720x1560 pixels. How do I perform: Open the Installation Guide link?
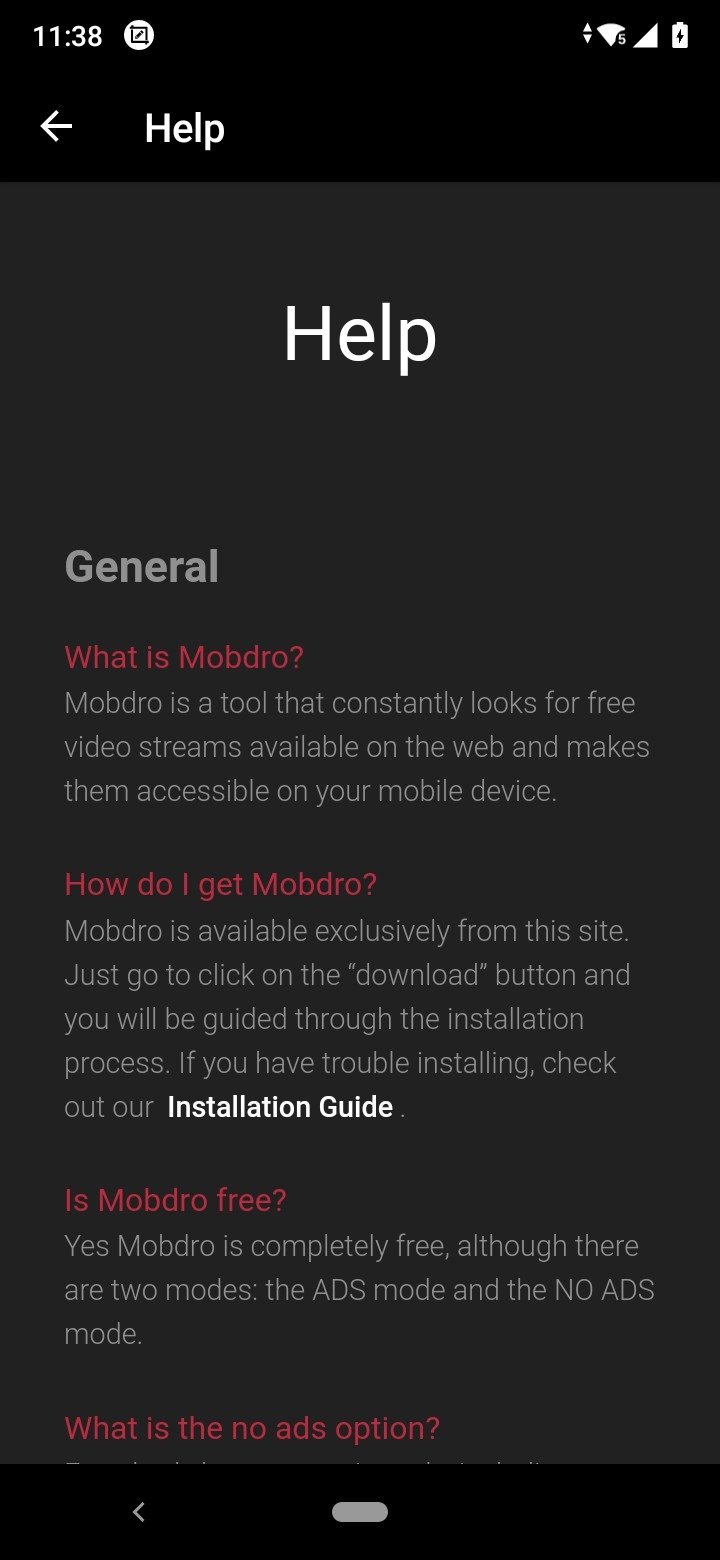click(x=280, y=1107)
